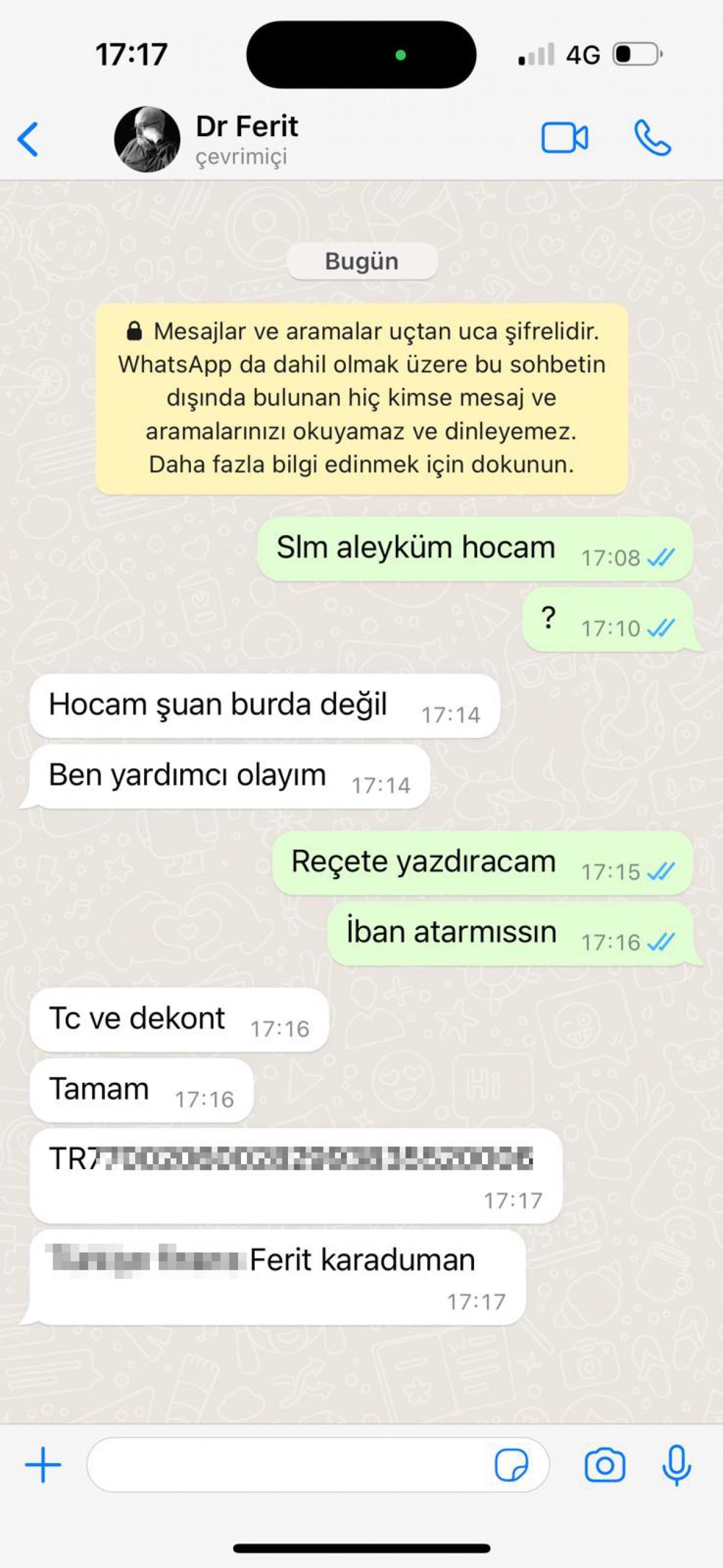Screen dimensions: 723x1568
Task: Tap the end-to-end encryption notice
Action: point(361,399)
